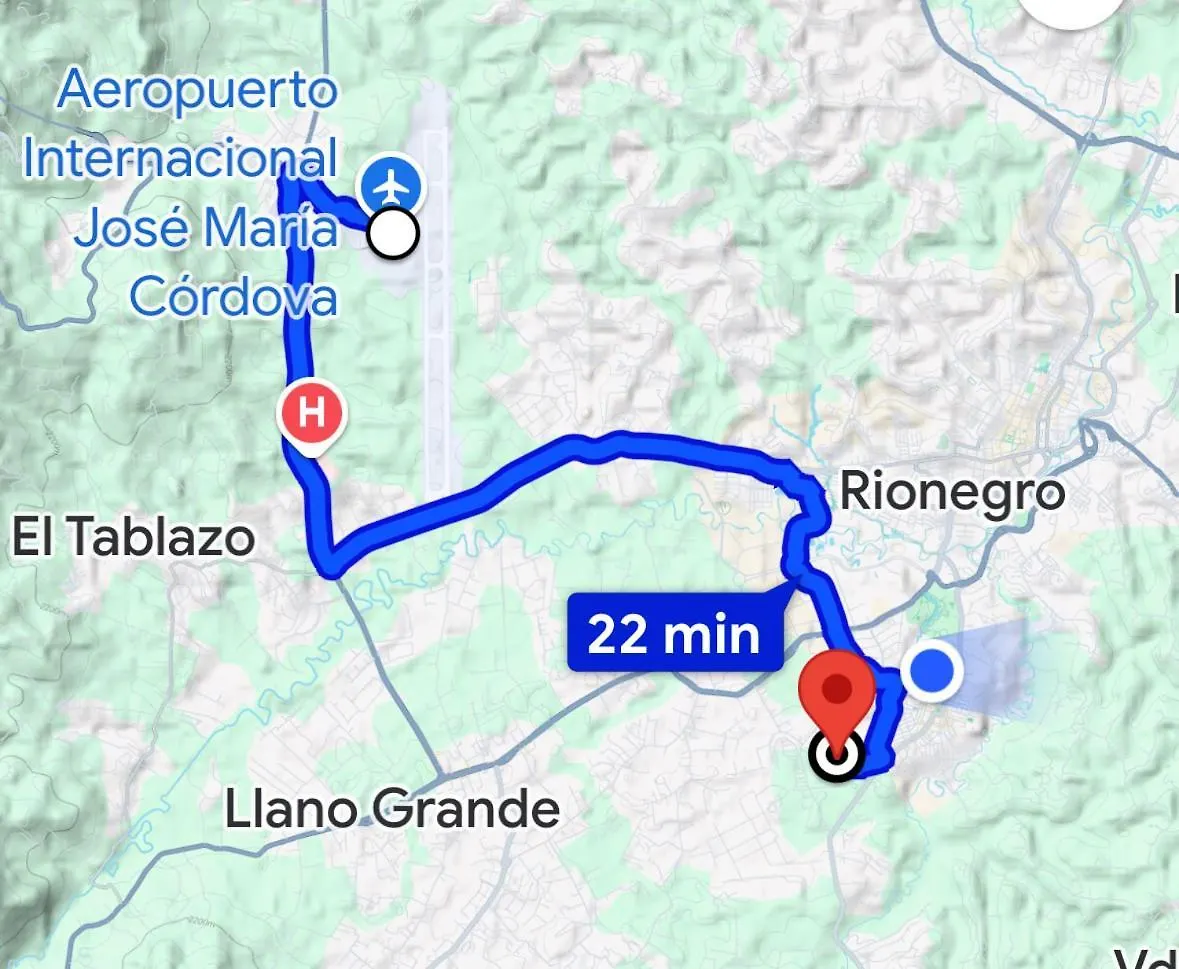1179x969 pixels.
Task: Tap the José María Córdova airport marker
Action: coord(392,185)
